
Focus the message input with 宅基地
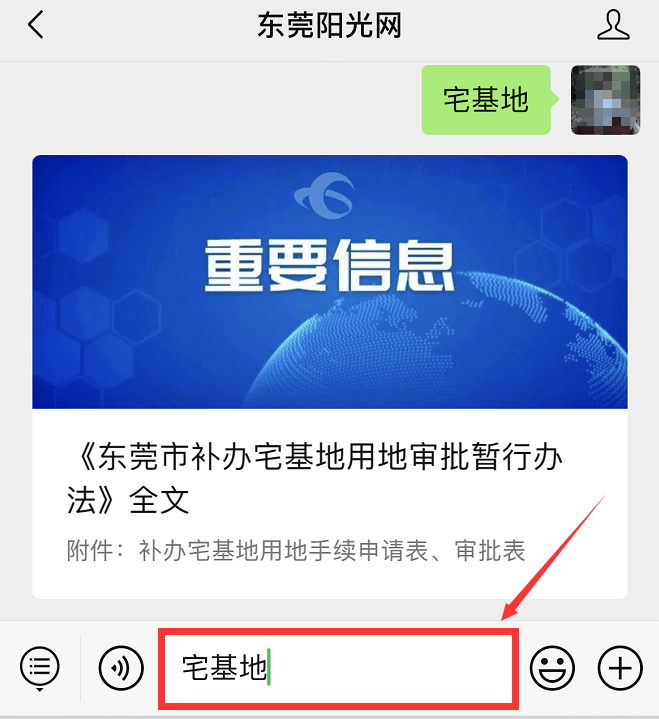pyautogui.click(x=338, y=667)
